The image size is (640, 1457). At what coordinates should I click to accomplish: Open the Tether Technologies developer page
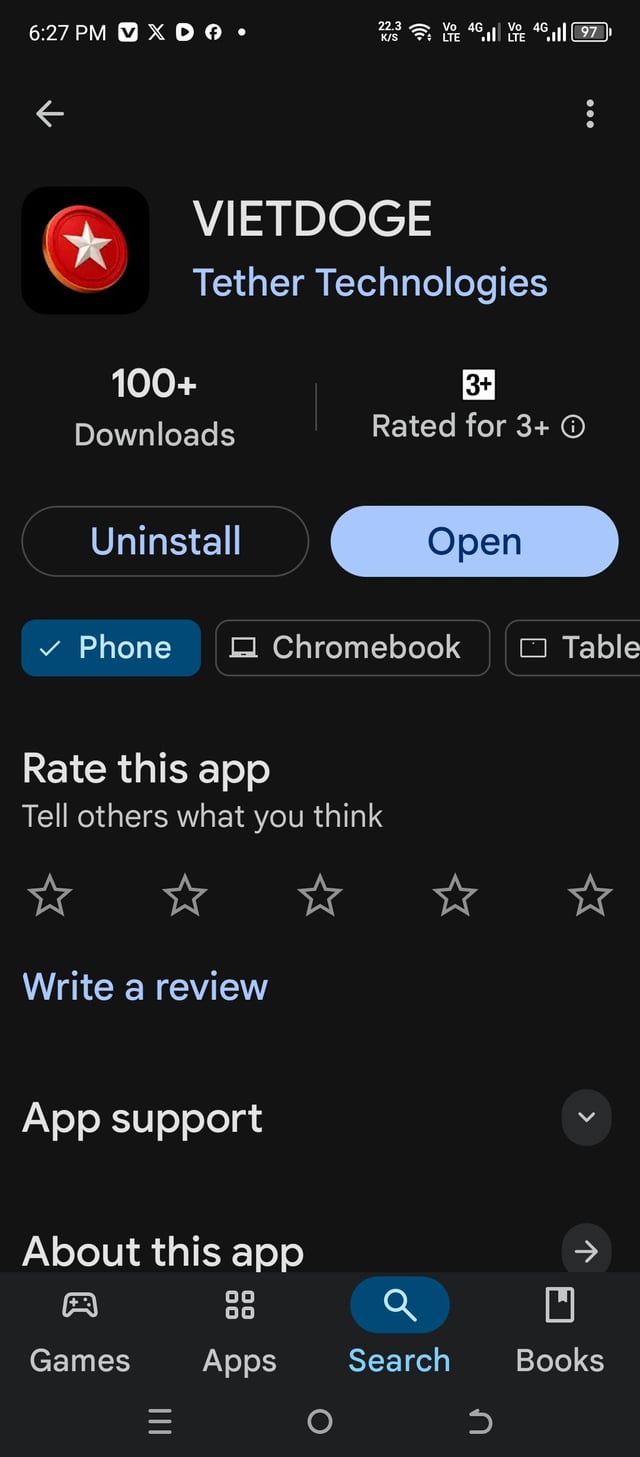pyautogui.click(x=369, y=283)
